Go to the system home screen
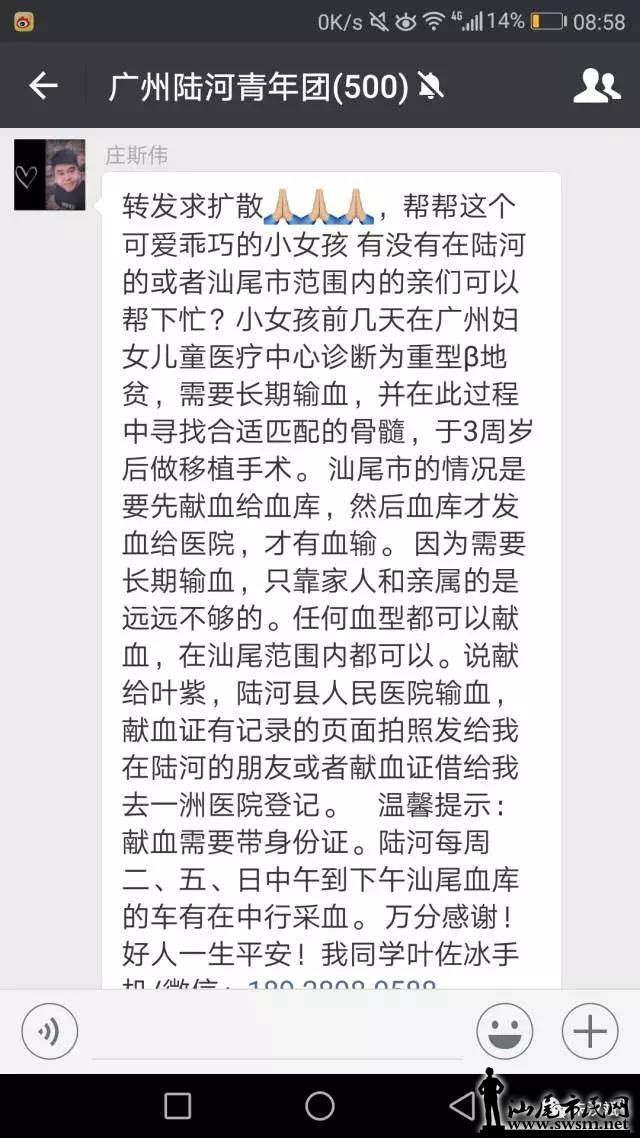Screen dimensions: 640x1138 (320, 1106)
